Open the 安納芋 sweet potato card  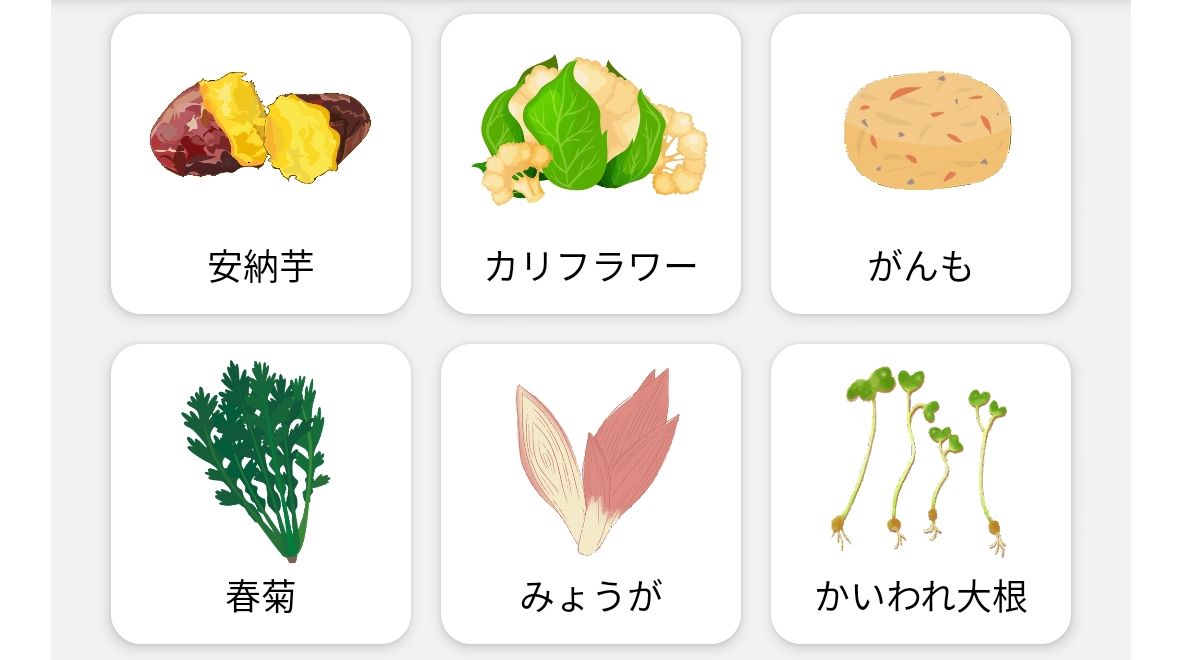pos(260,164)
